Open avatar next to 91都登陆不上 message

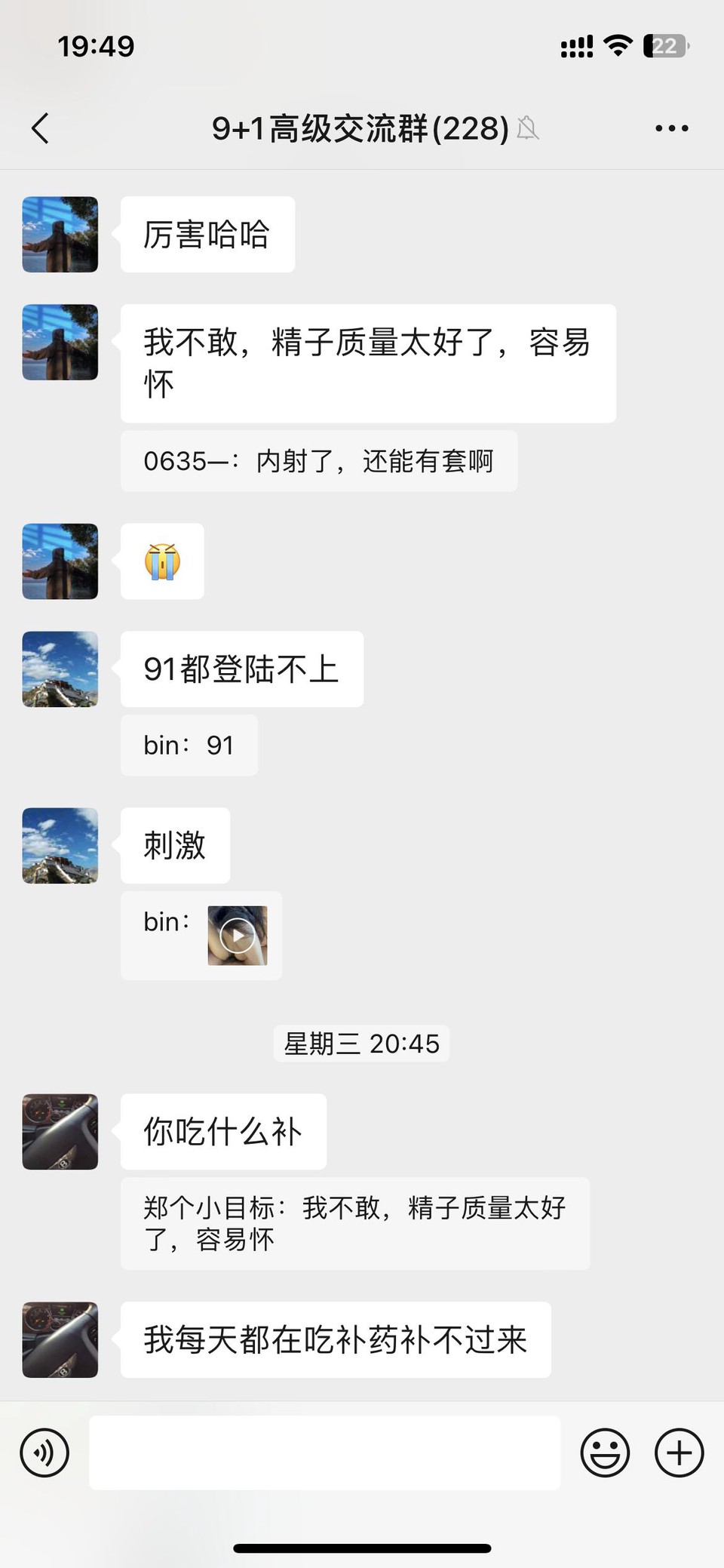click(60, 669)
